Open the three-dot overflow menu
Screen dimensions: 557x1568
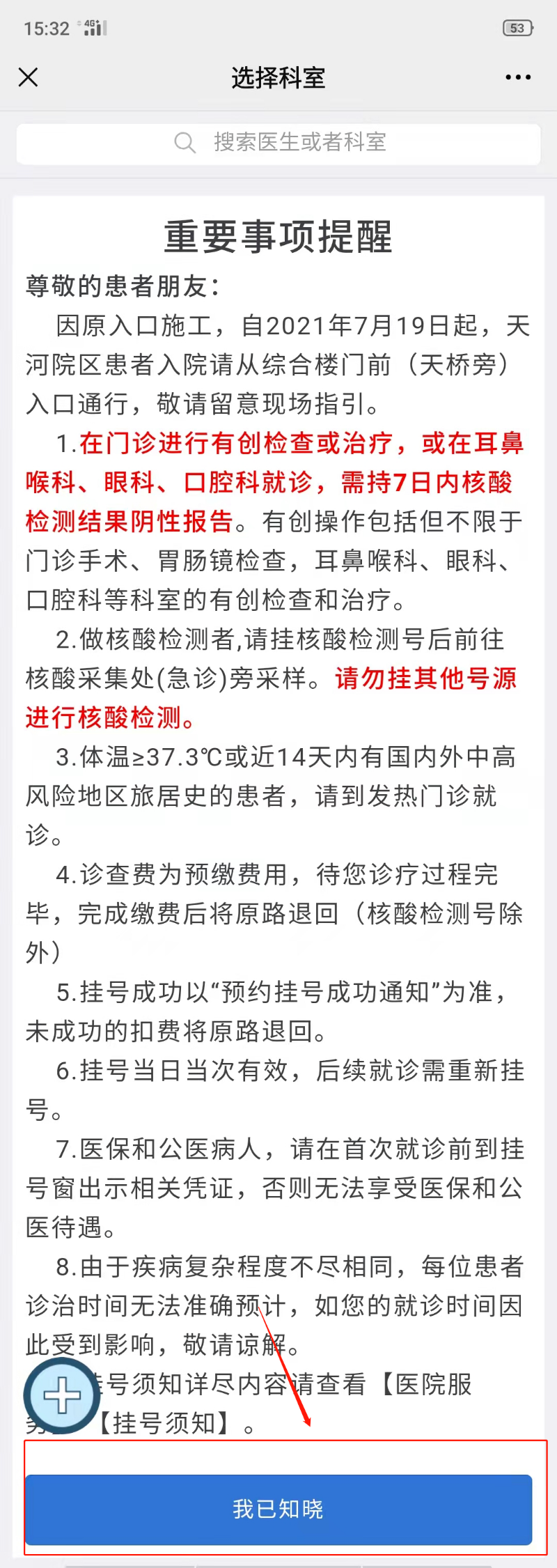(x=518, y=77)
